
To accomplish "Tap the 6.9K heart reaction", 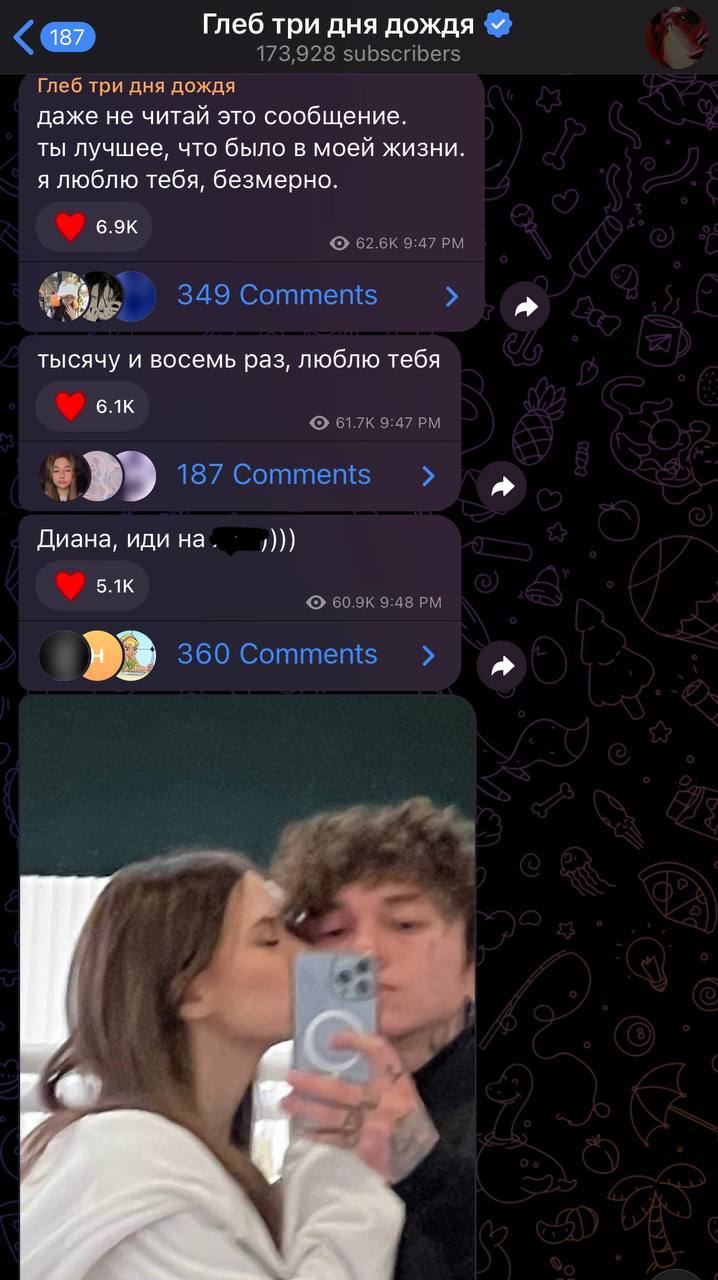I will click(x=92, y=227).
